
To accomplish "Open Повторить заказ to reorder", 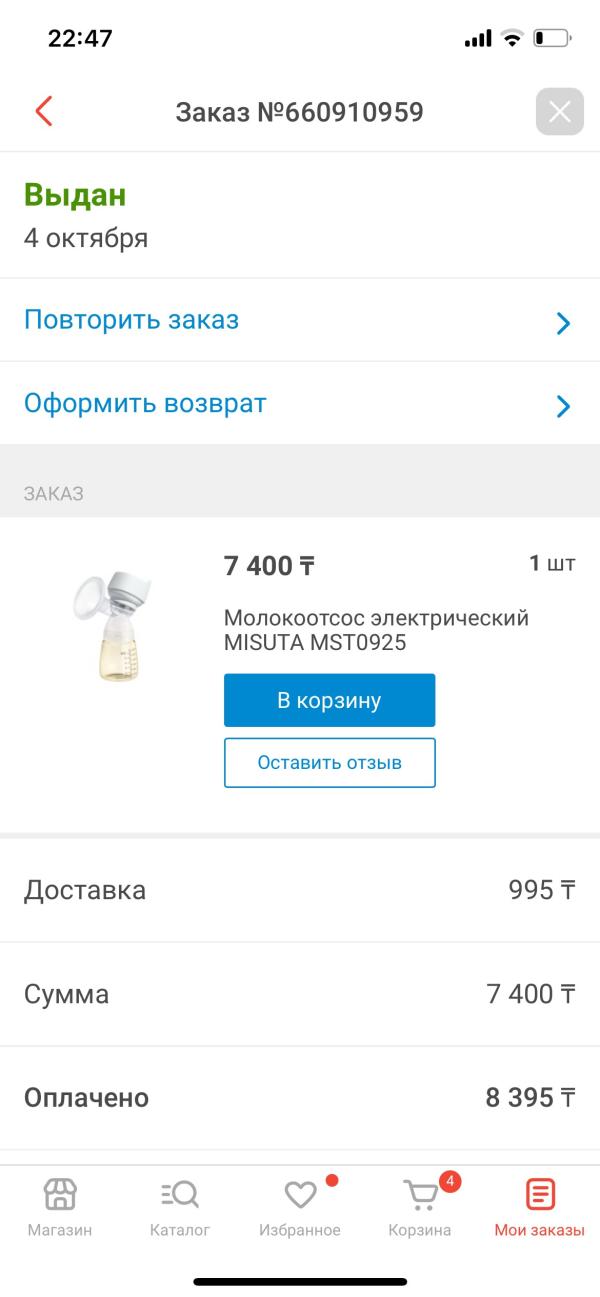I will pos(300,321).
